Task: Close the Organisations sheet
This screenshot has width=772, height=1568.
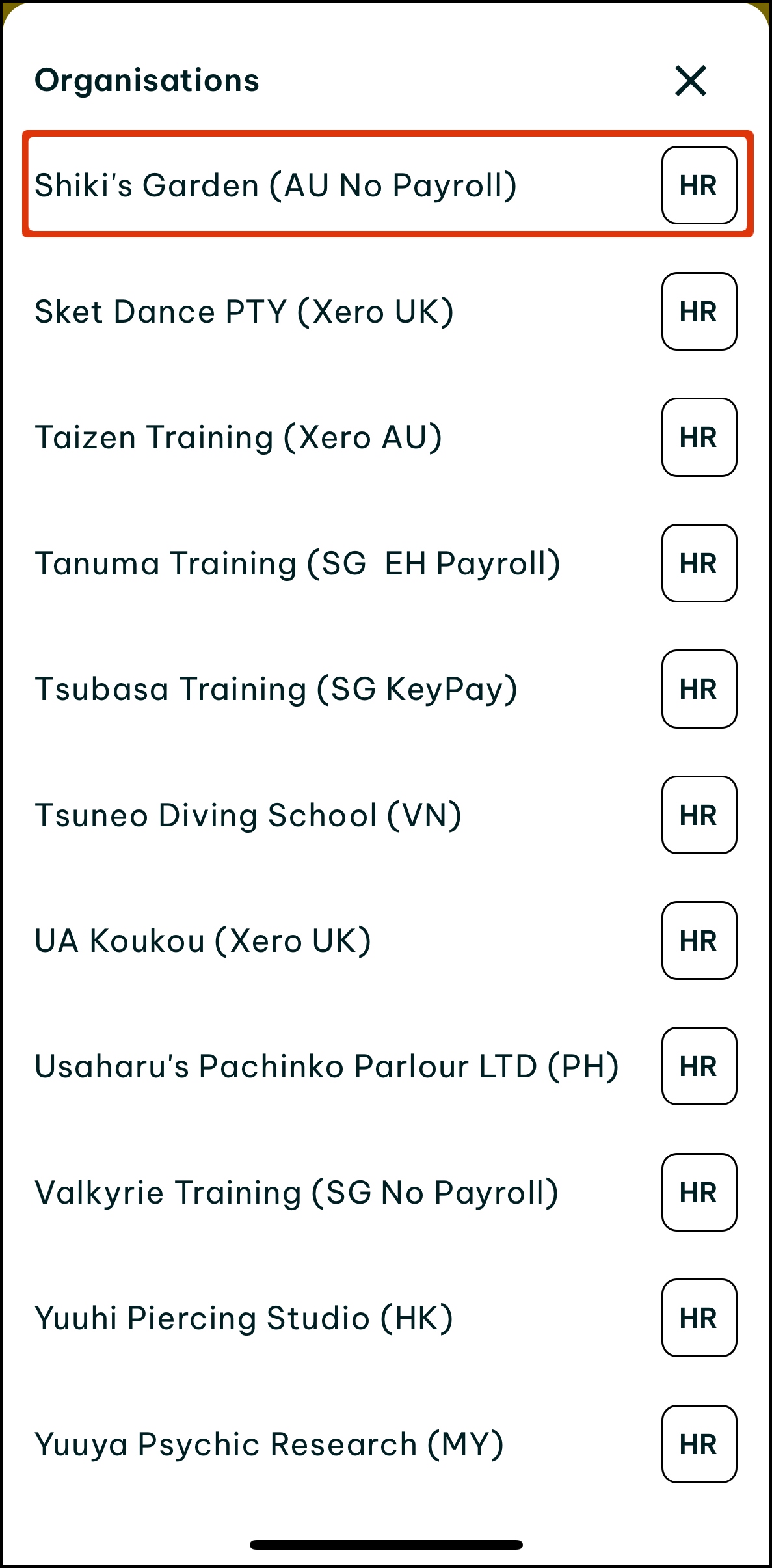Action: pos(690,81)
